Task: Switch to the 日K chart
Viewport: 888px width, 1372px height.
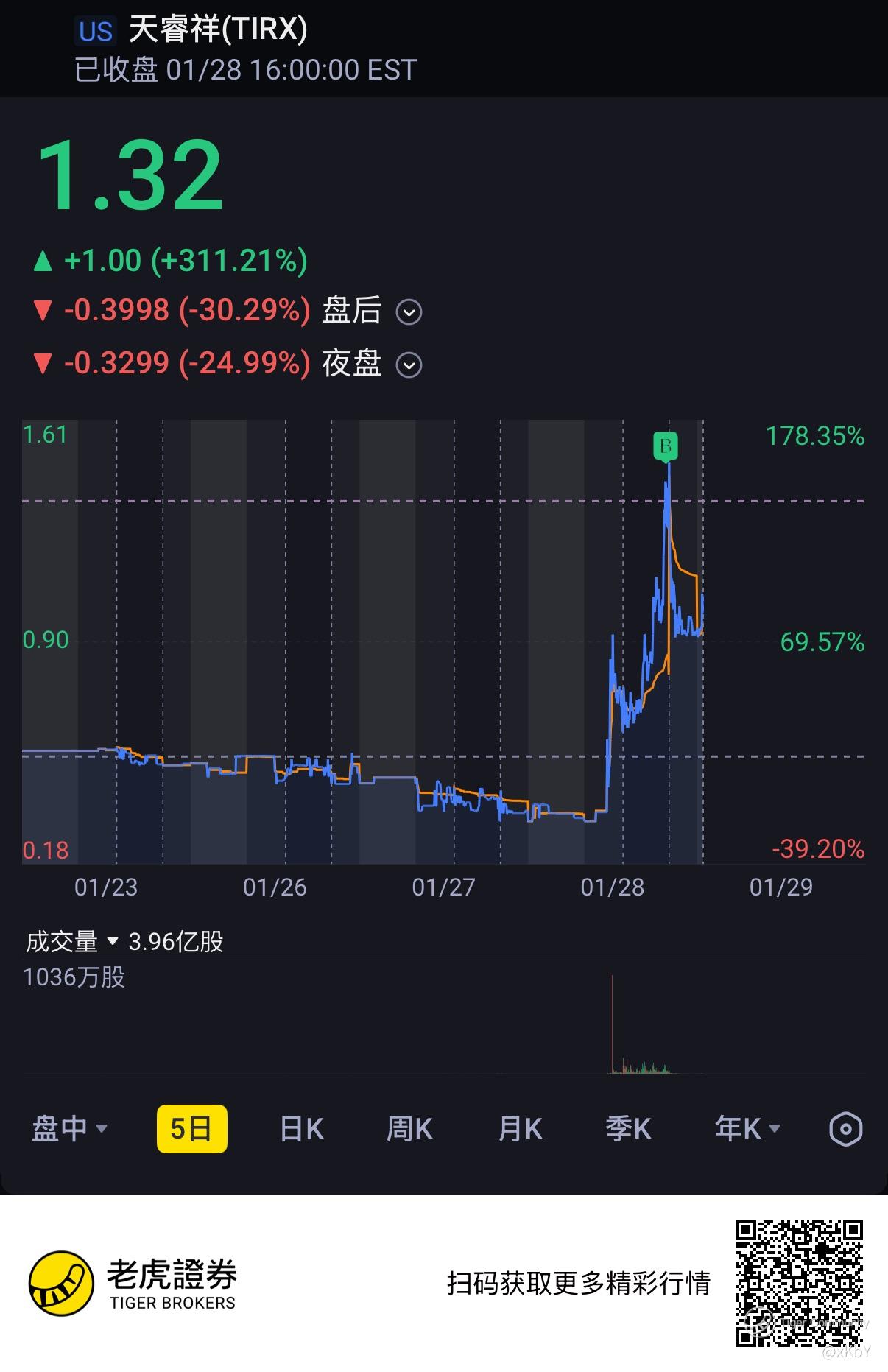Action: [302, 1128]
